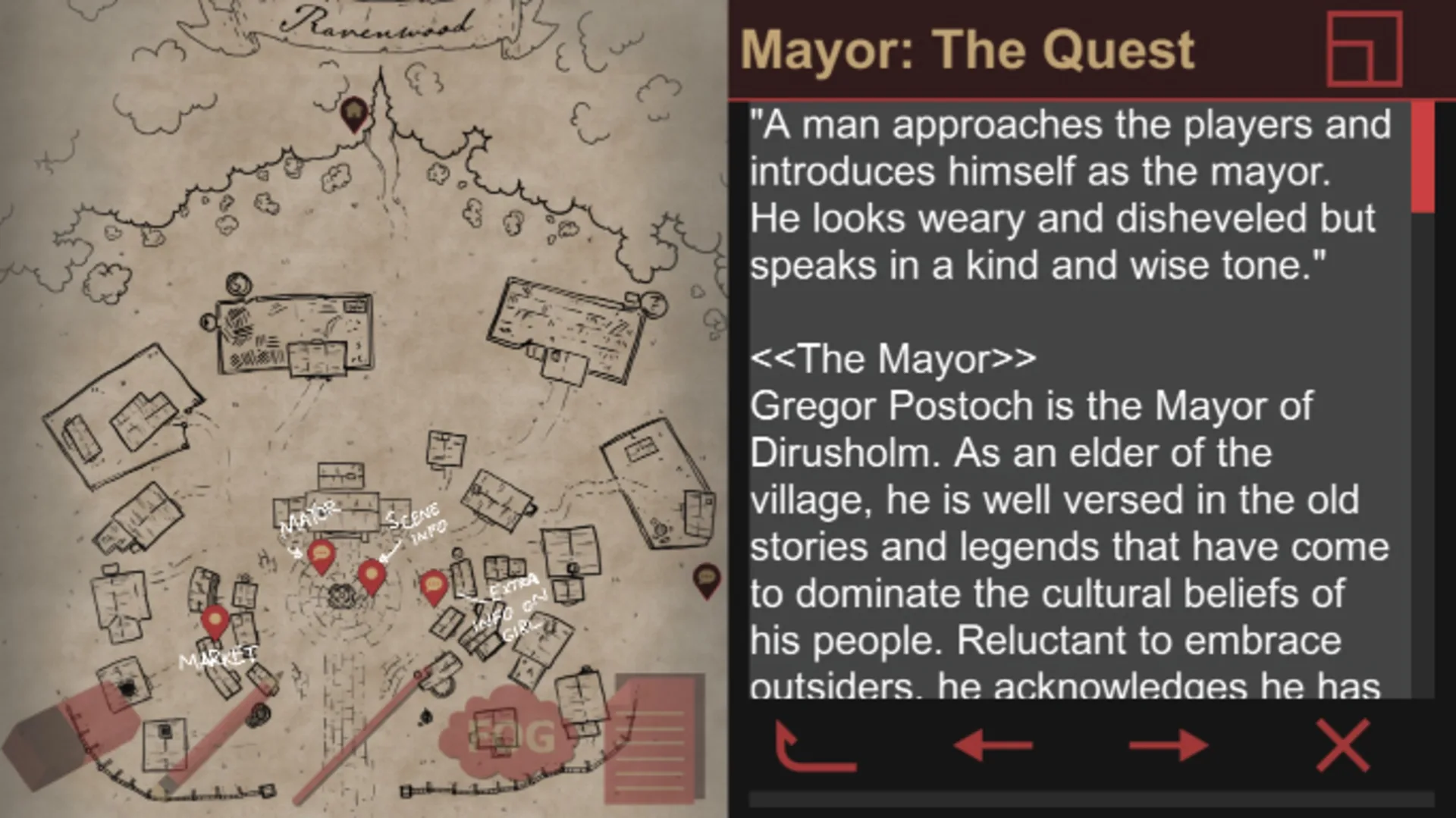This screenshot has width=1456, height=818.
Task: Open the Market map pin
Action: click(215, 622)
